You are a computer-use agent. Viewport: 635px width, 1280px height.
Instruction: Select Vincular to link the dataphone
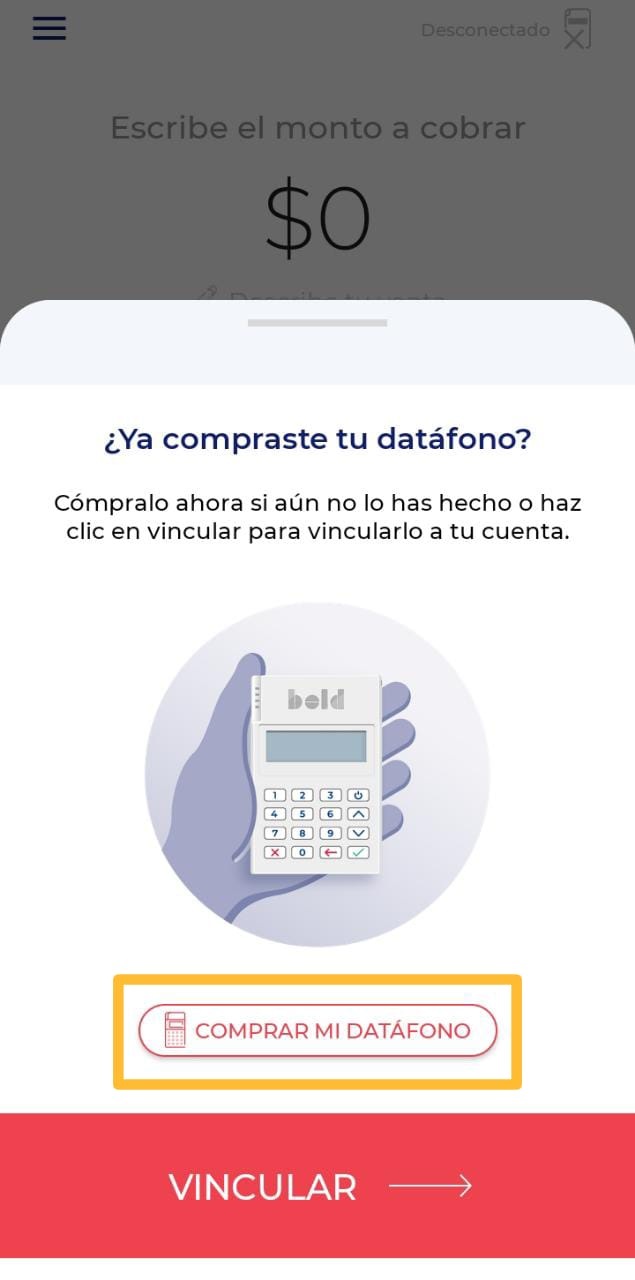(317, 1186)
